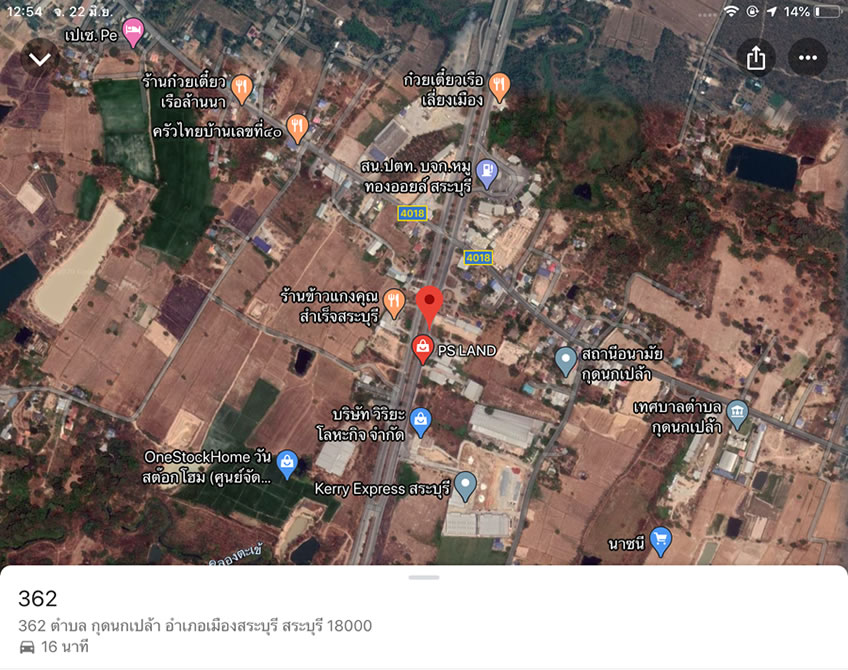Expand the 362 place details card
Screen dimensions: 848x670
(x=424, y=577)
